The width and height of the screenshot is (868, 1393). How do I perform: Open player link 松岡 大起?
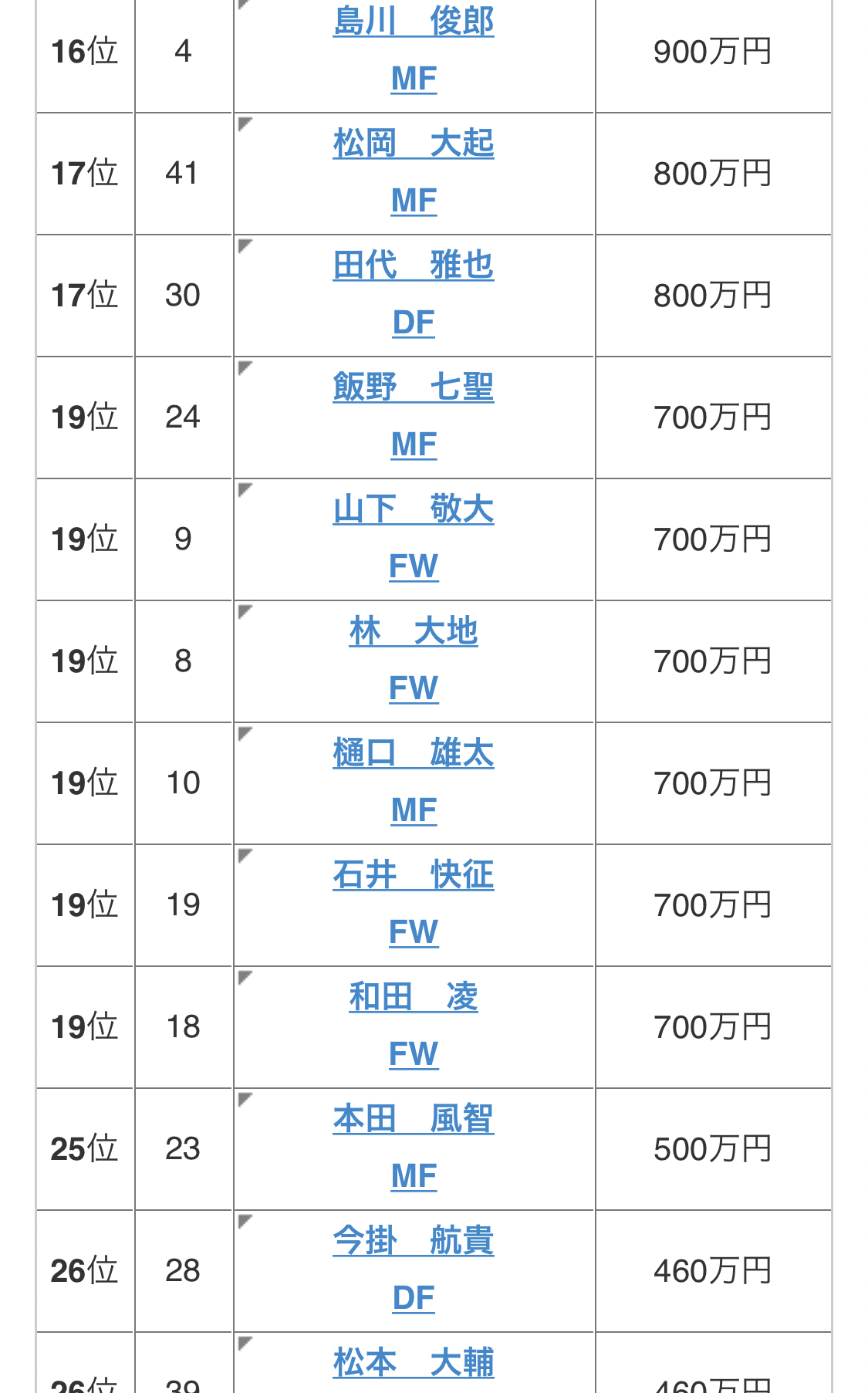pos(414,144)
